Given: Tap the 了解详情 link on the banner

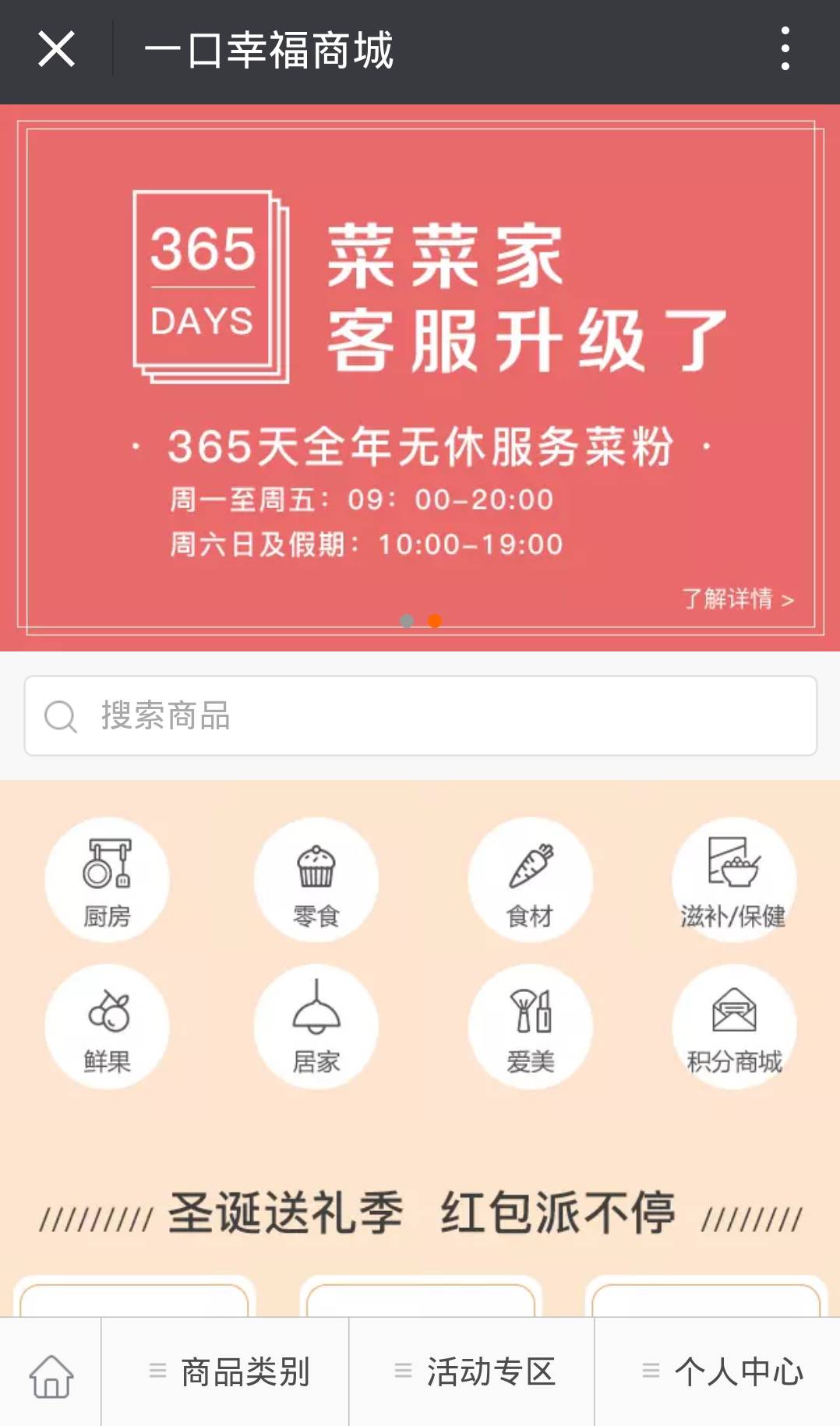Looking at the screenshot, I should point(737,598).
